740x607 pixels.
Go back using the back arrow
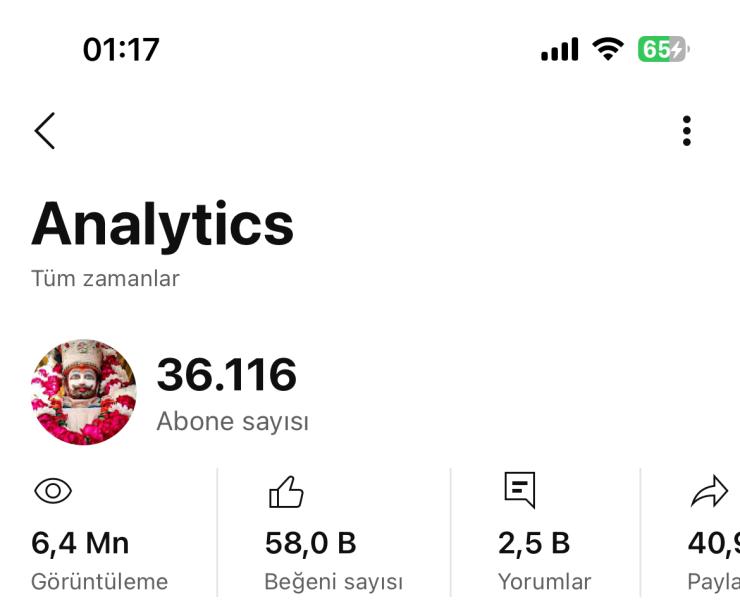coord(45,131)
